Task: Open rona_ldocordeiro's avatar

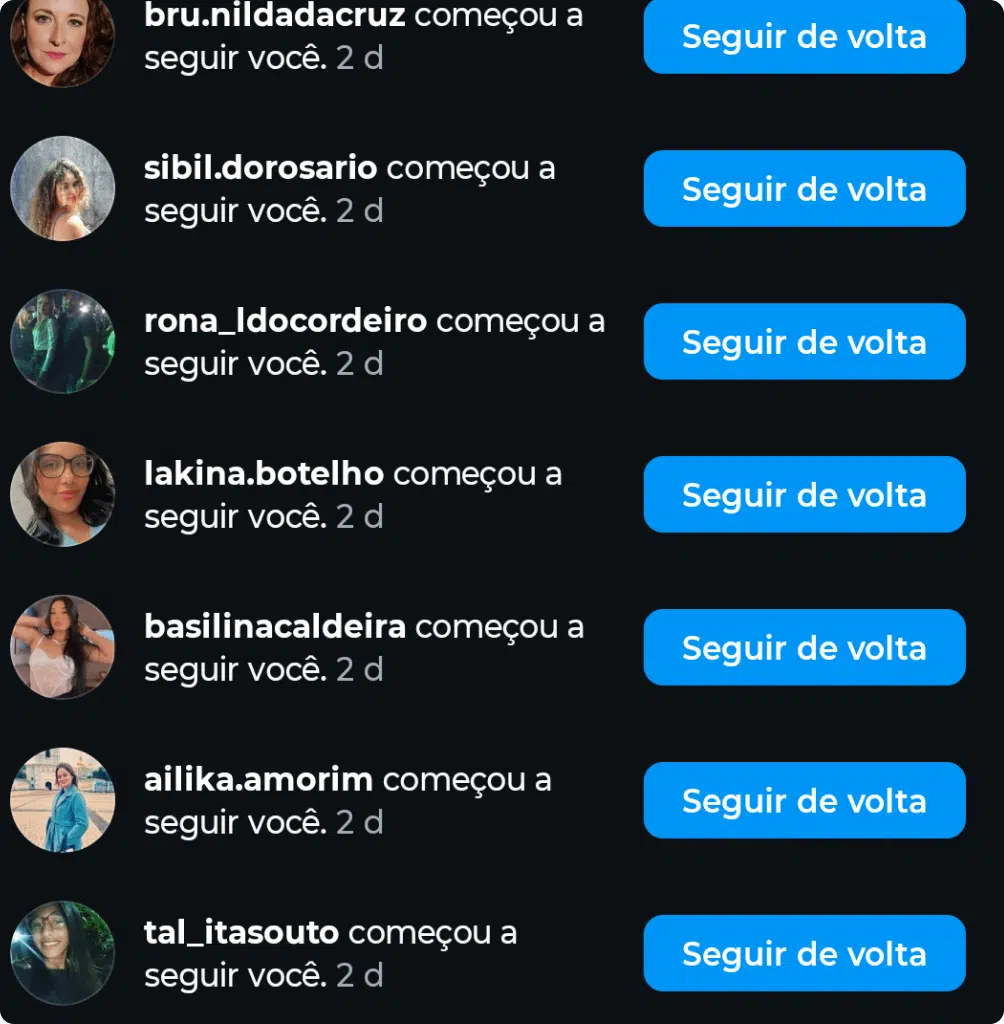Action: pos(62,342)
